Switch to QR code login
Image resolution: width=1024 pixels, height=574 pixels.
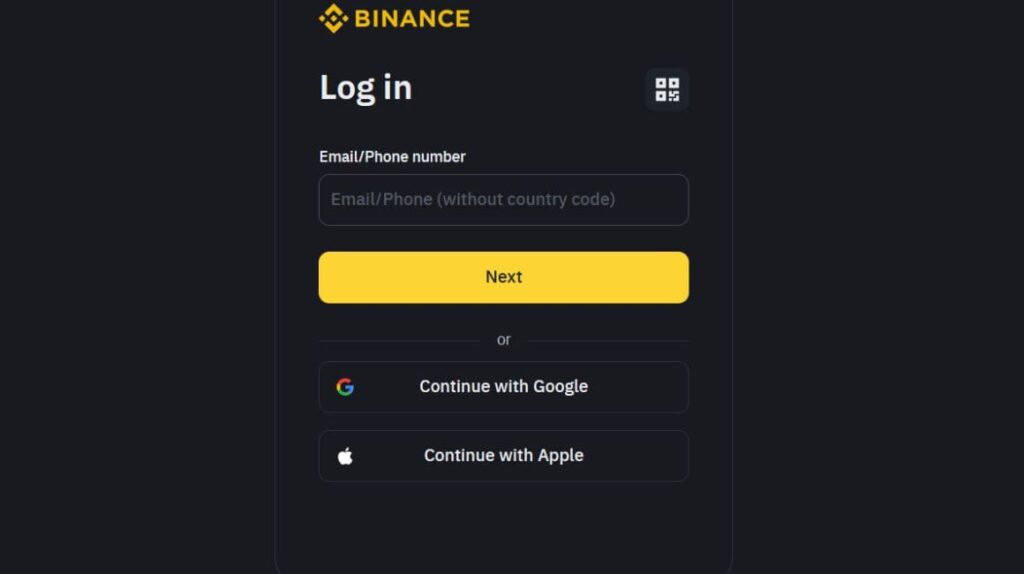(667, 90)
